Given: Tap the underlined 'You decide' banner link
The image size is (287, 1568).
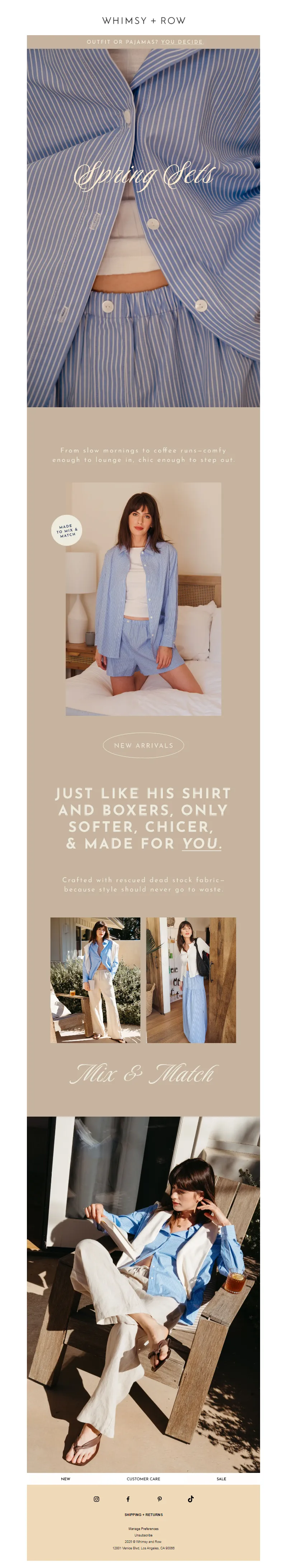Looking at the screenshot, I should point(182,42).
